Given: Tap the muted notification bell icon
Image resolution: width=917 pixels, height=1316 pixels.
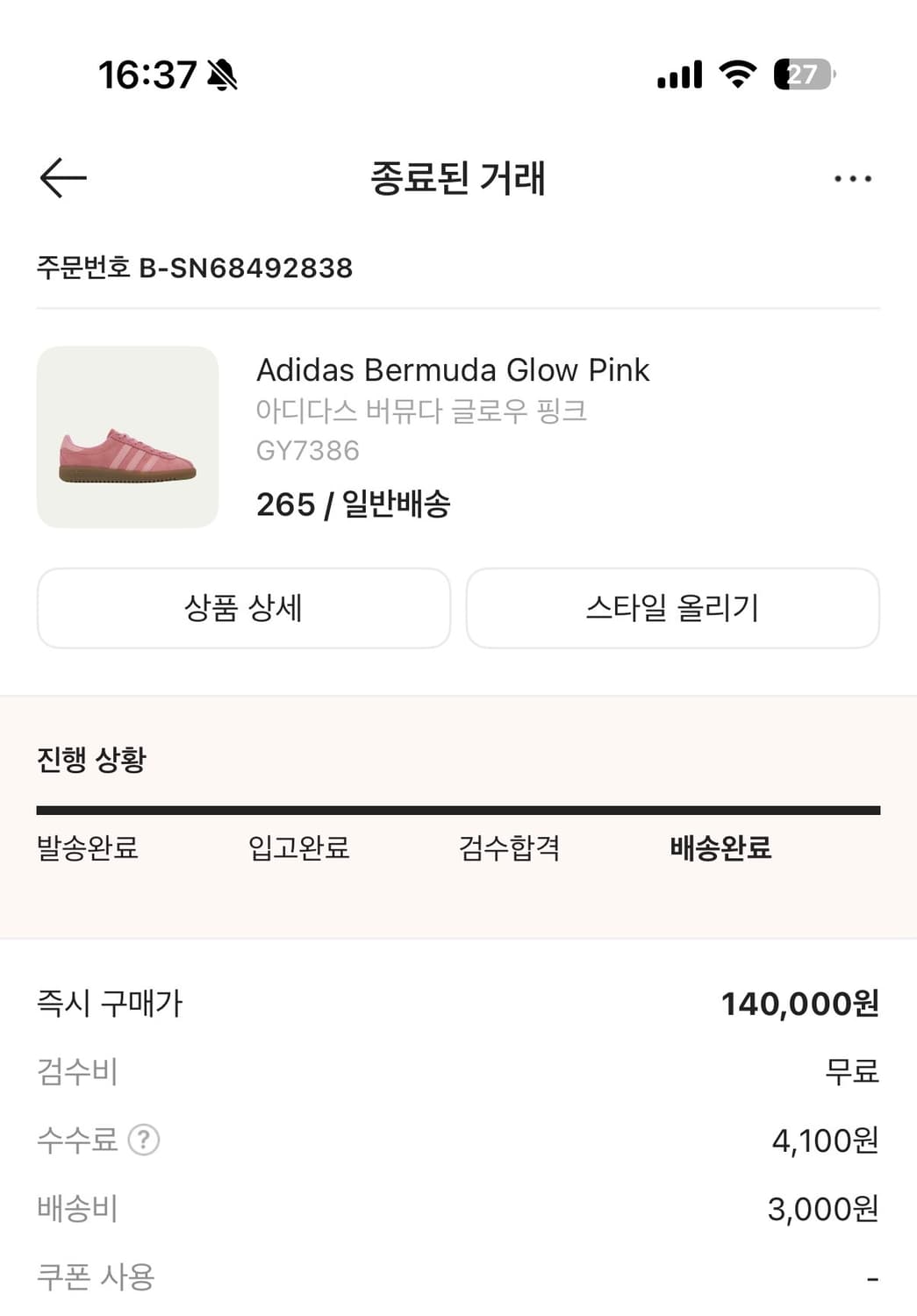Looking at the screenshot, I should [x=222, y=75].
